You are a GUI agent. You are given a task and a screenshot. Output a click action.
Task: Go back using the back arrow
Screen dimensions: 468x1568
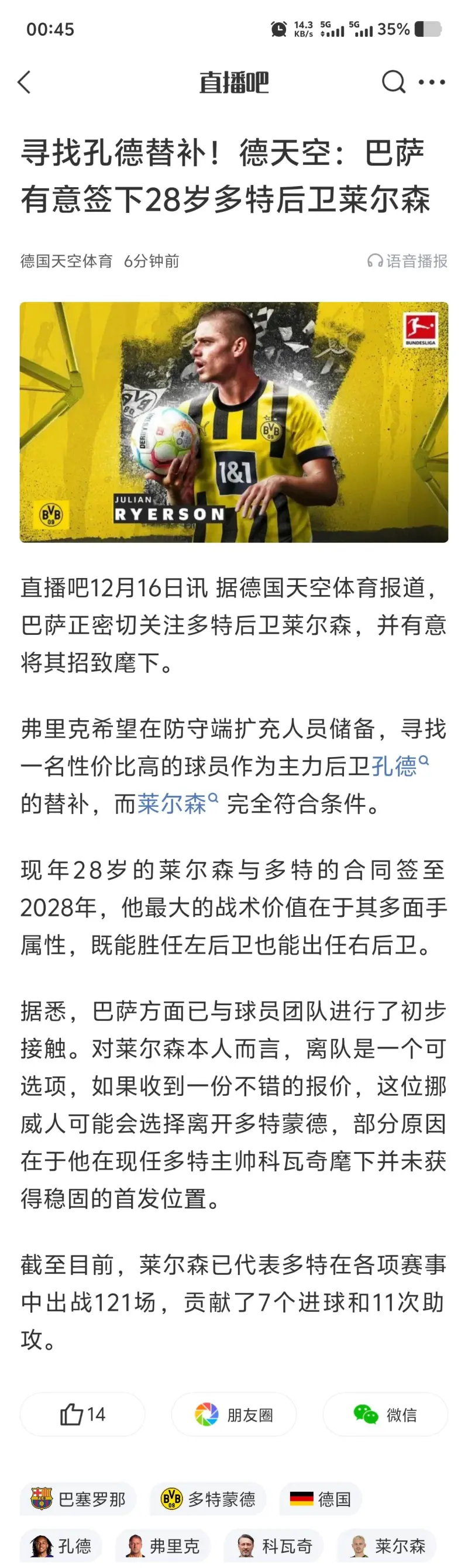(25, 82)
